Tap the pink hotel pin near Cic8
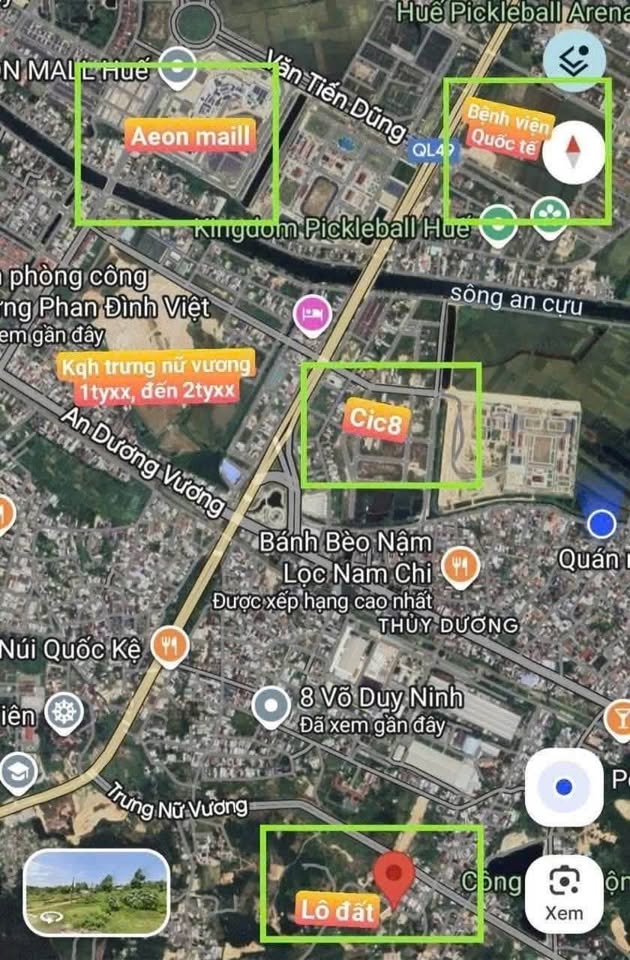The height and width of the screenshot is (960, 630). [x=310, y=314]
